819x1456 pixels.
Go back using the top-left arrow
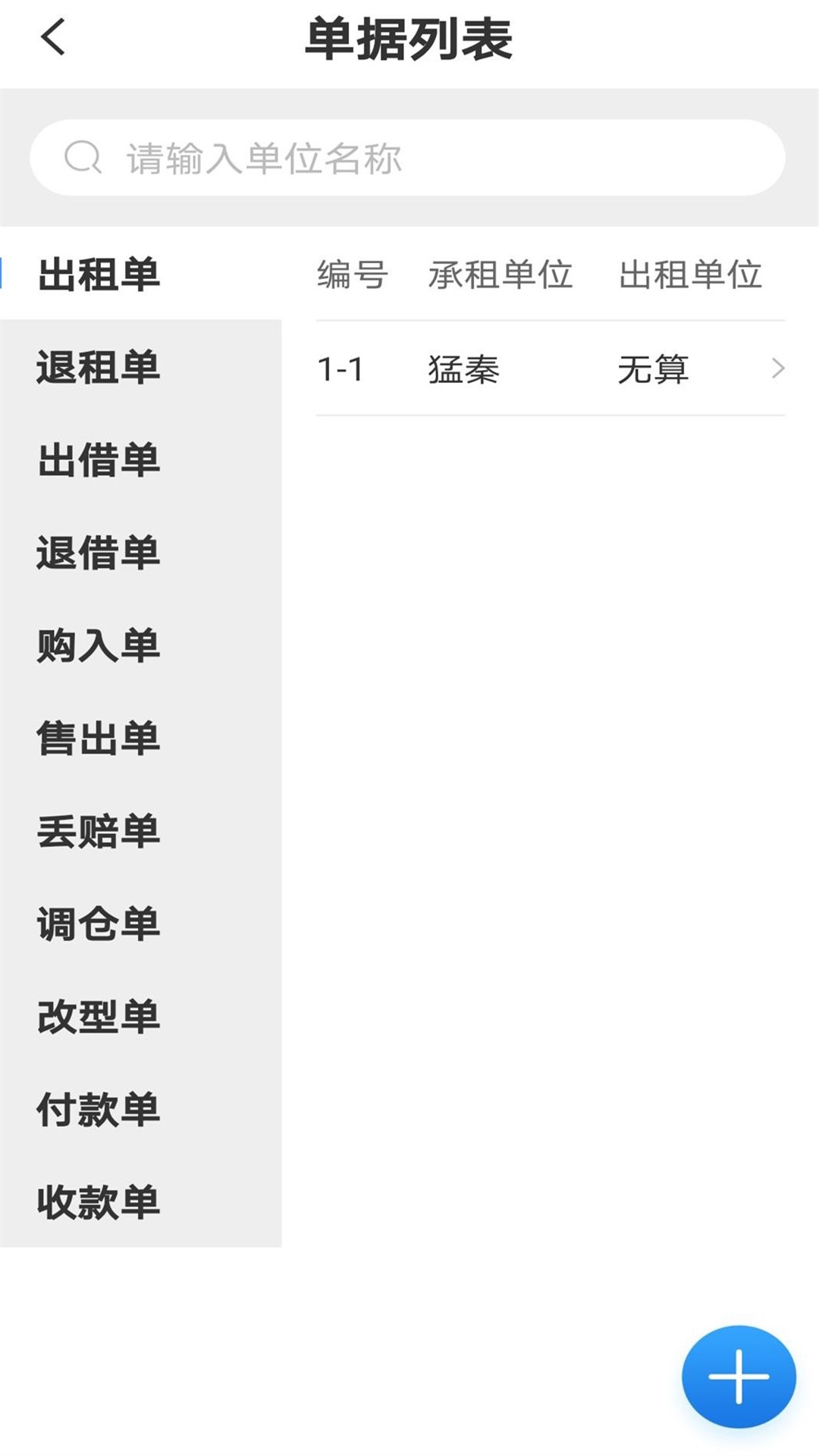tap(53, 38)
